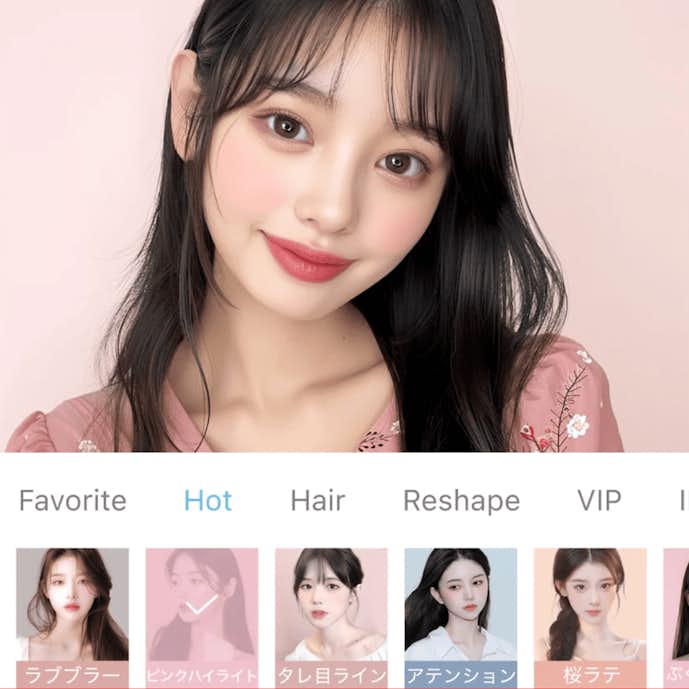689x689 pixels.
Task: Switch to the Favorite tab
Action: 72,501
